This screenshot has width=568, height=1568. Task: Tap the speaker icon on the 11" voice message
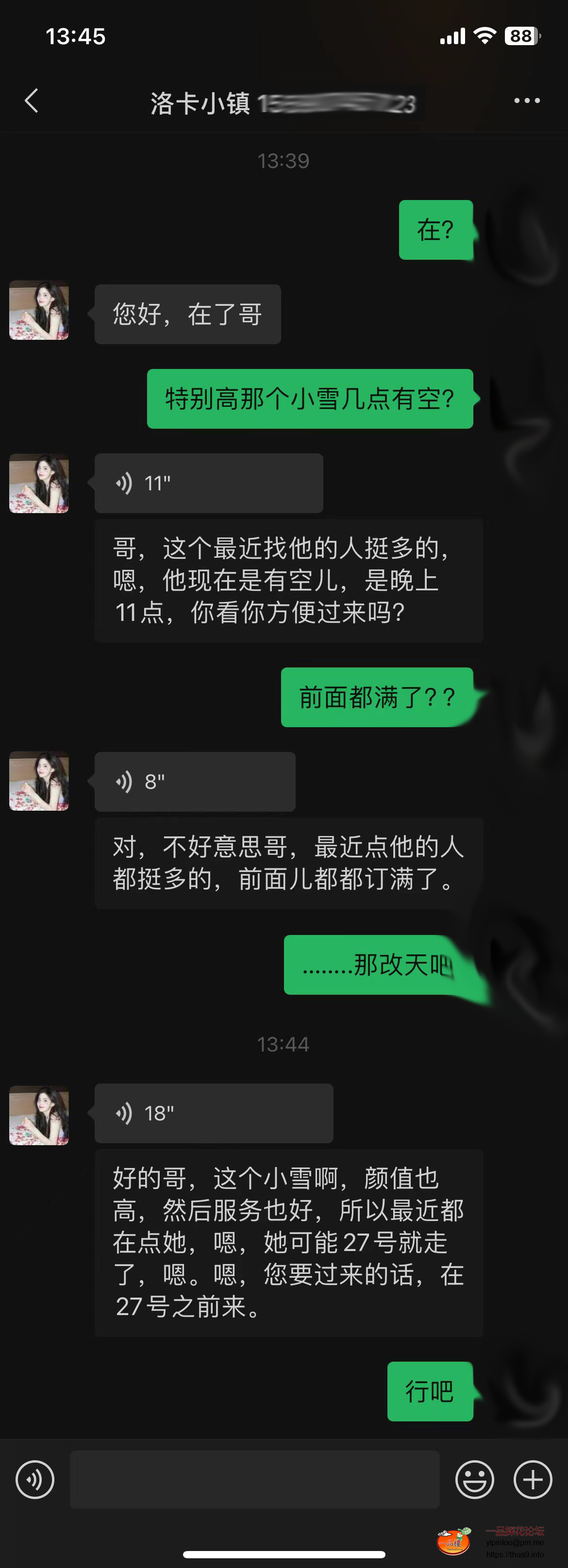124,482
